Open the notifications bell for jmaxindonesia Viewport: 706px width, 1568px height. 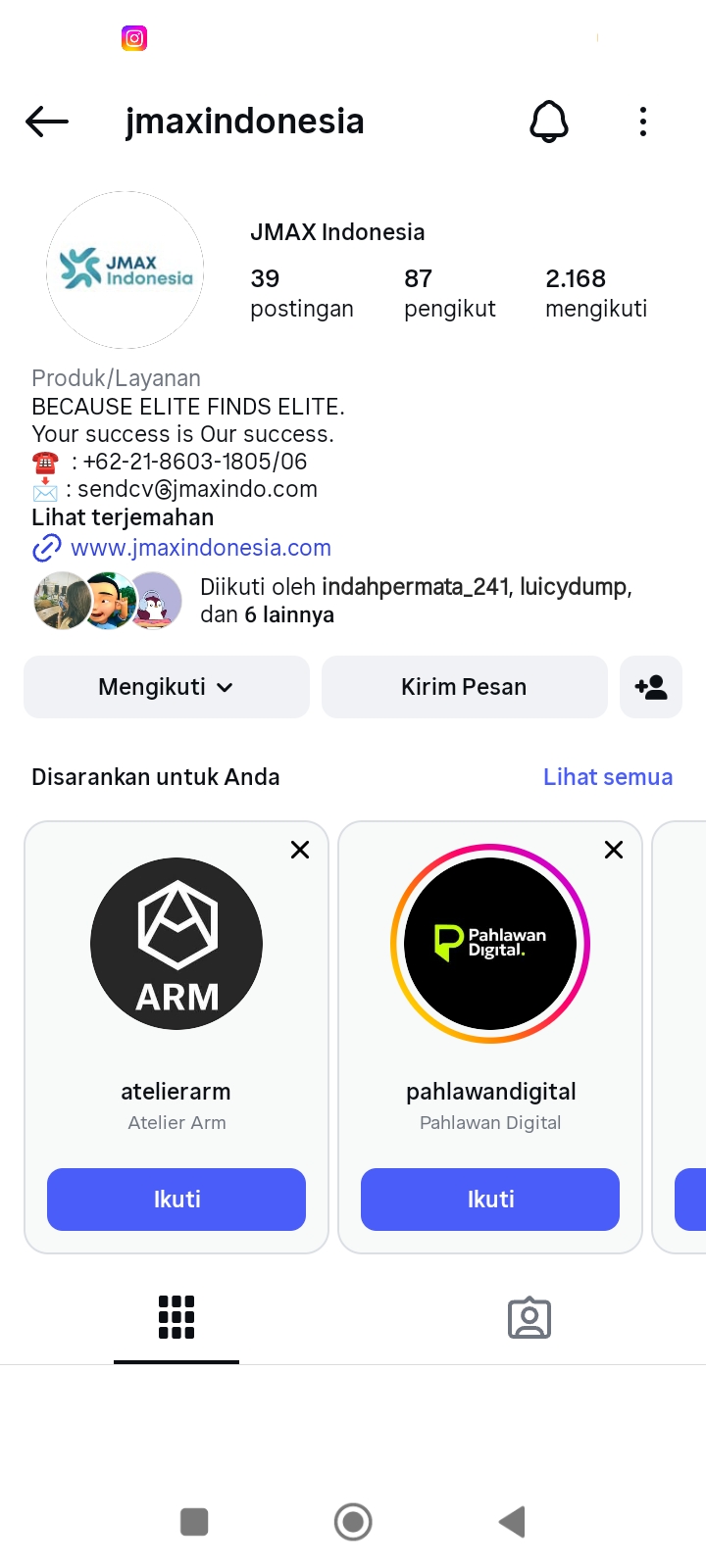[x=549, y=122]
